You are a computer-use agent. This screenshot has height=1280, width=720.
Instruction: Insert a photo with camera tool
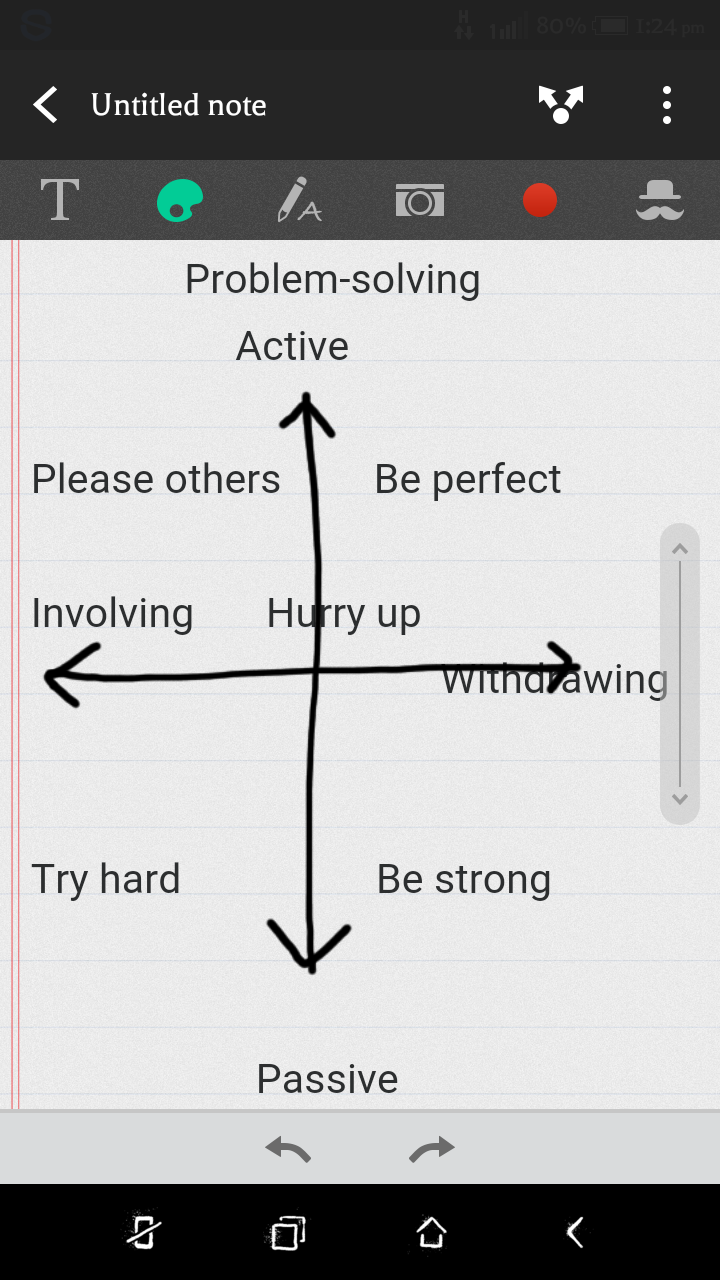[420, 201]
